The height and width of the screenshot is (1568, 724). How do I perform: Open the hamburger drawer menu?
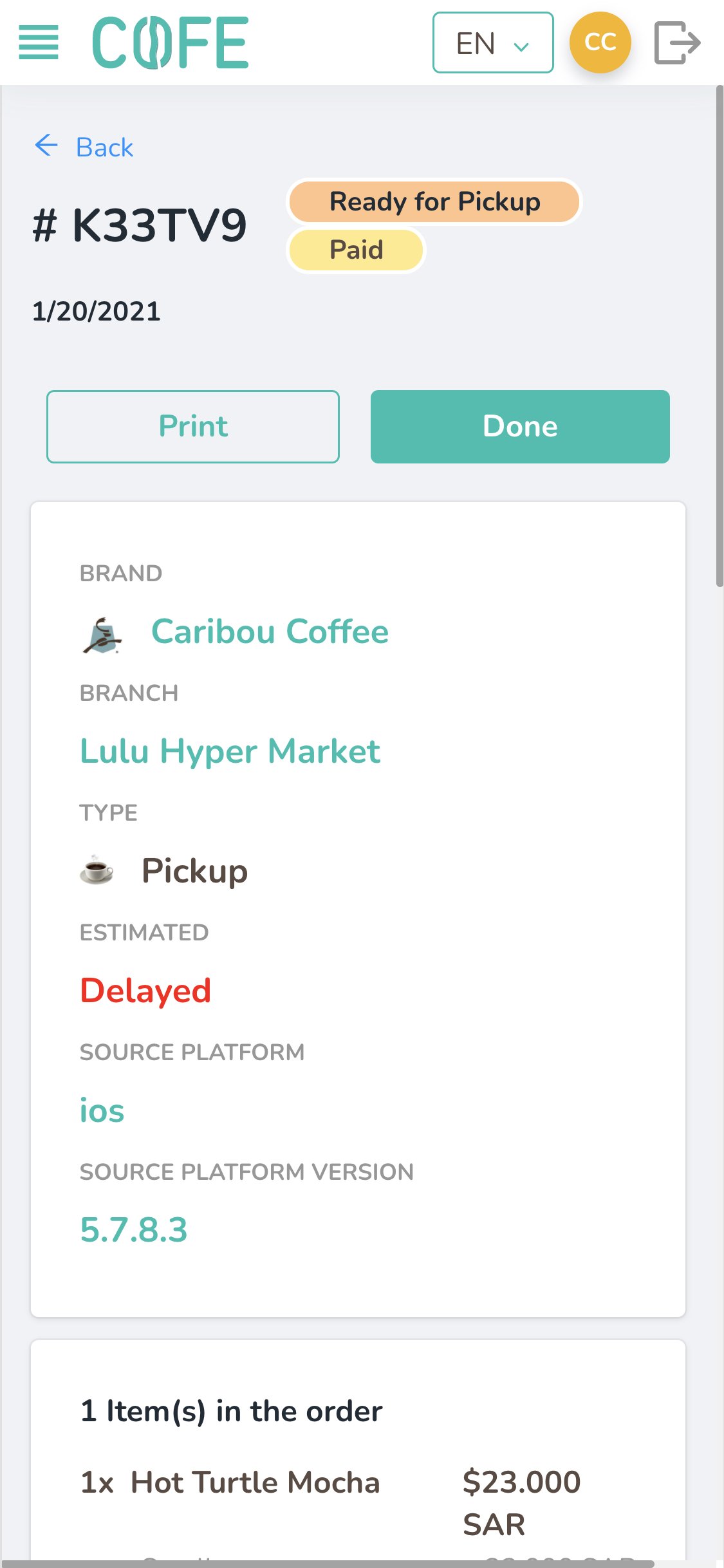39,42
